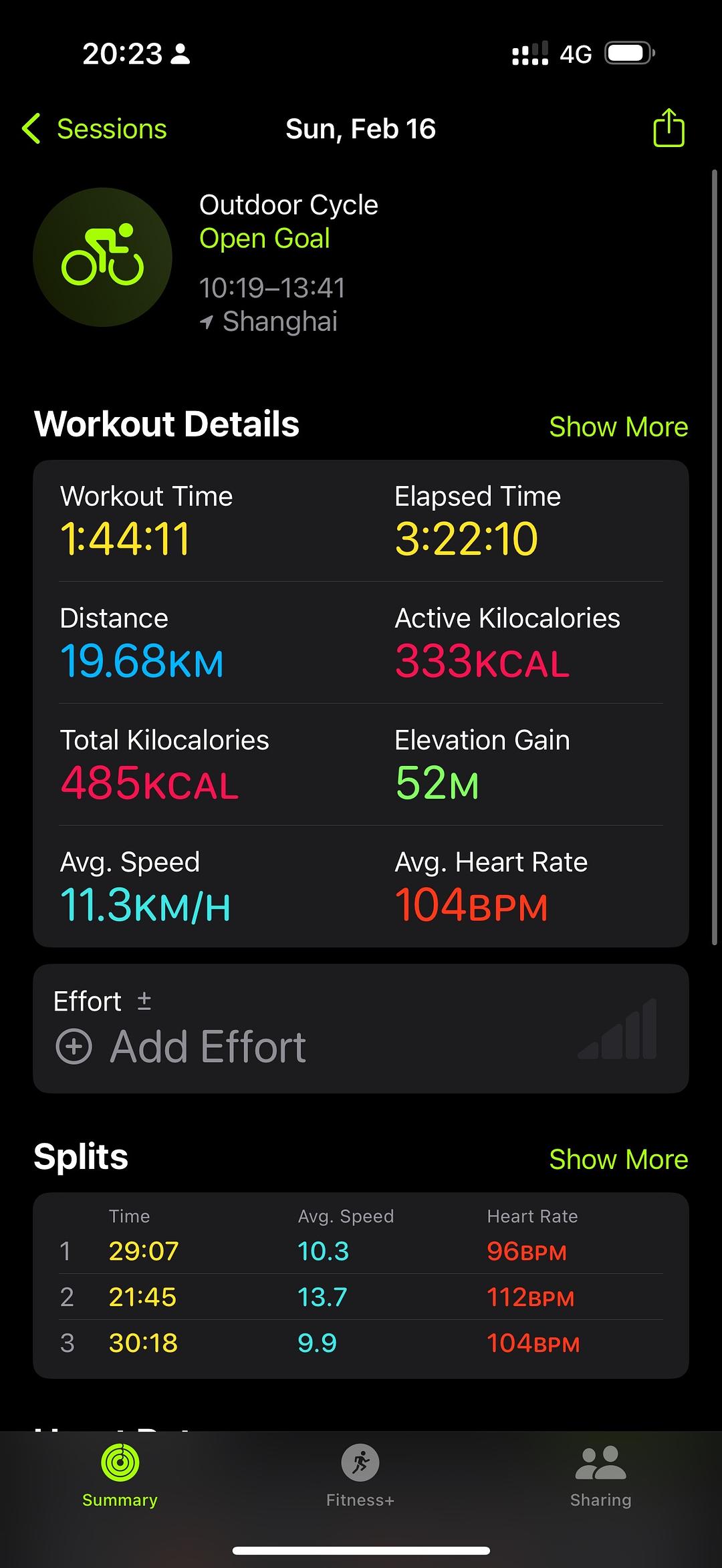Image resolution: width=722 pixels, height=1568 pixels.
Task: Share this workout session
Action: point(668,128)
